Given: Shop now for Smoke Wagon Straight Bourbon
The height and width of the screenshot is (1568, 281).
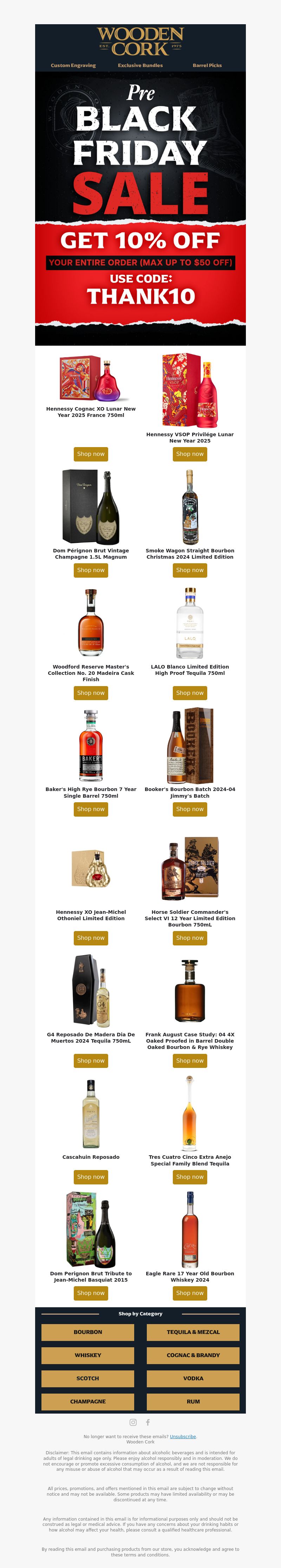Looking at the screenshot, I should pyautogui.click(x=190, y=570).
